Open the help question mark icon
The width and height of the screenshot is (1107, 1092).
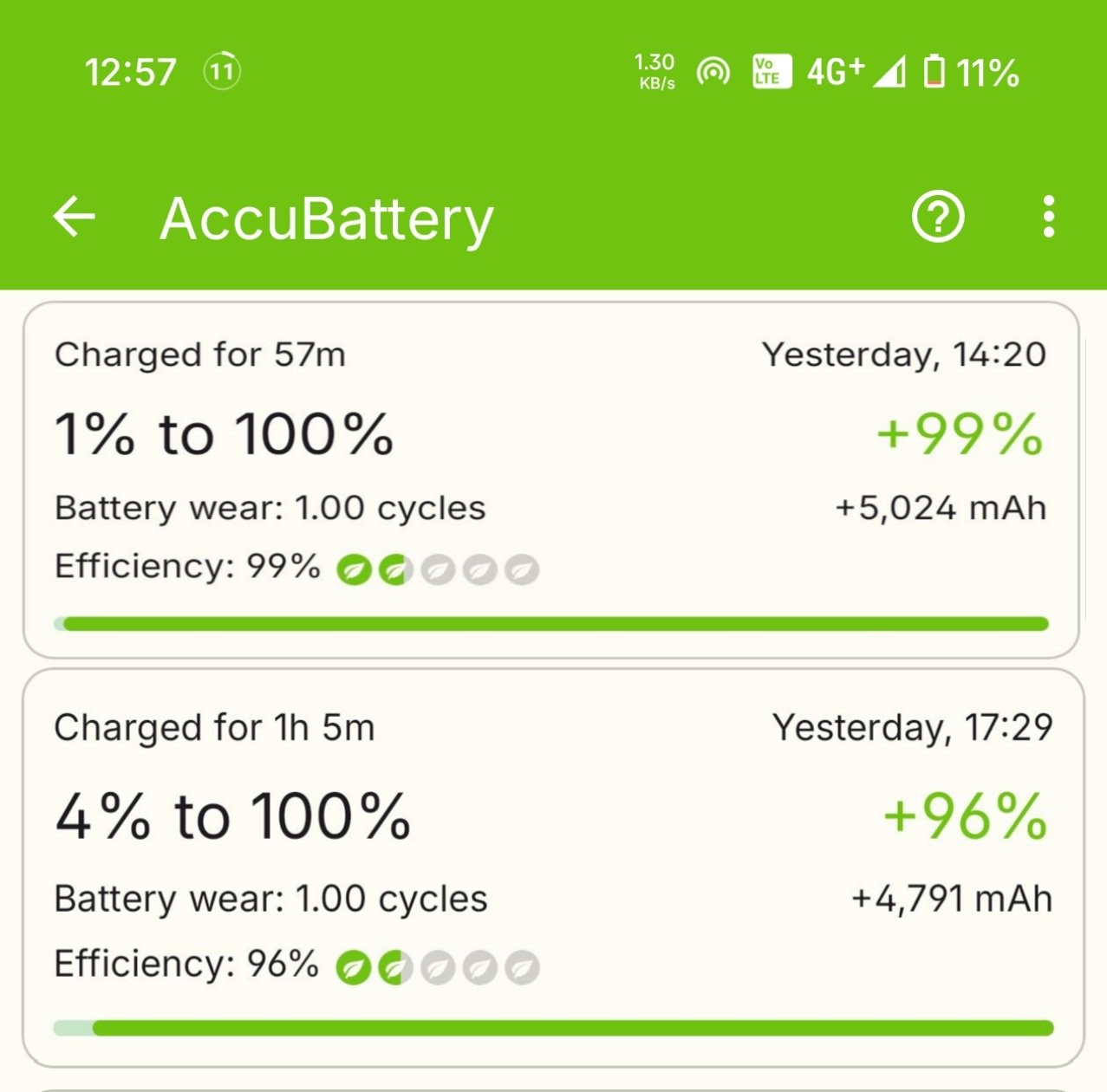[938, 217]
